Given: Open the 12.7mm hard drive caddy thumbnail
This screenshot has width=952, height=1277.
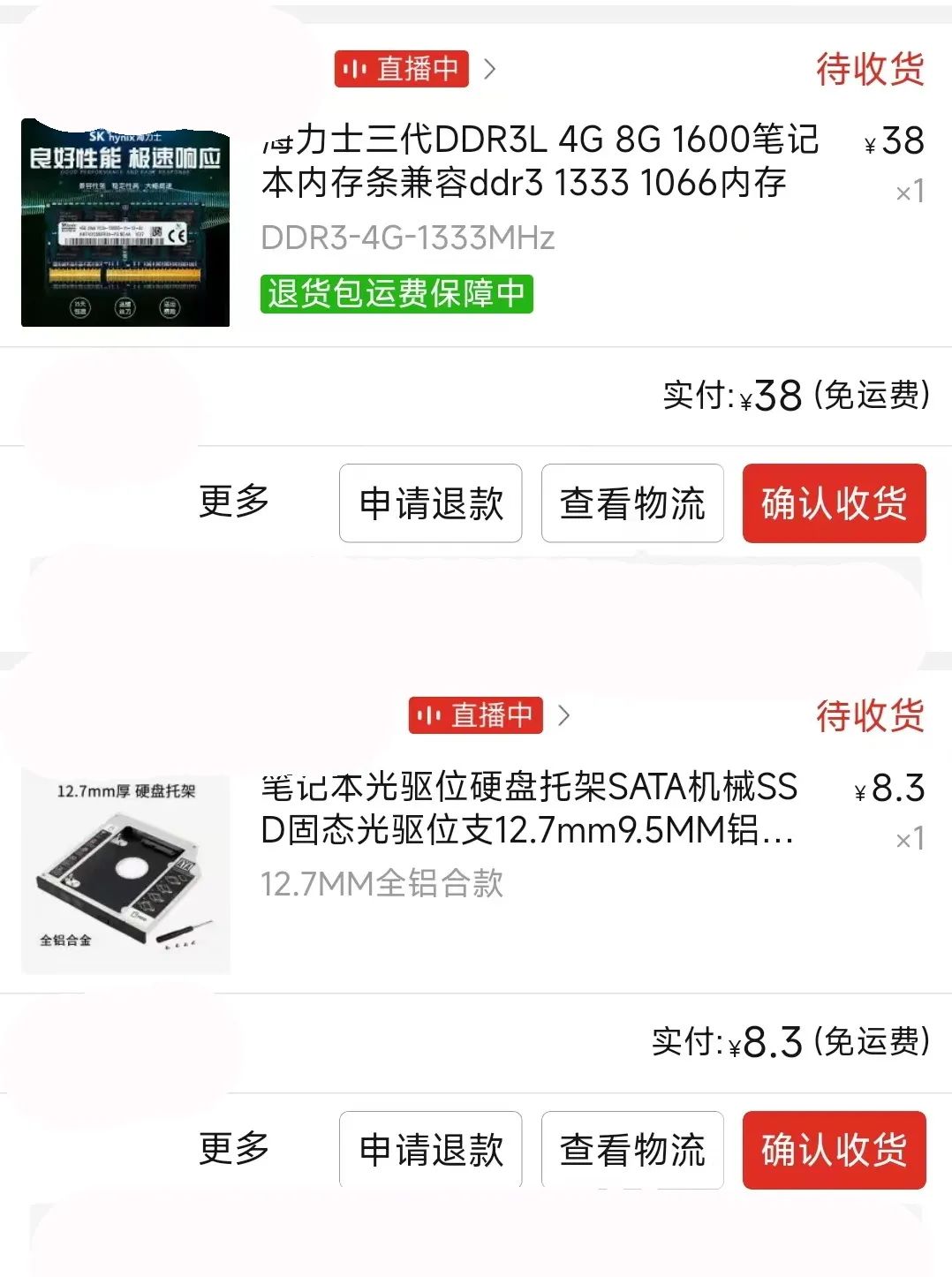Looking at the screenshot, I should [125, 871].
